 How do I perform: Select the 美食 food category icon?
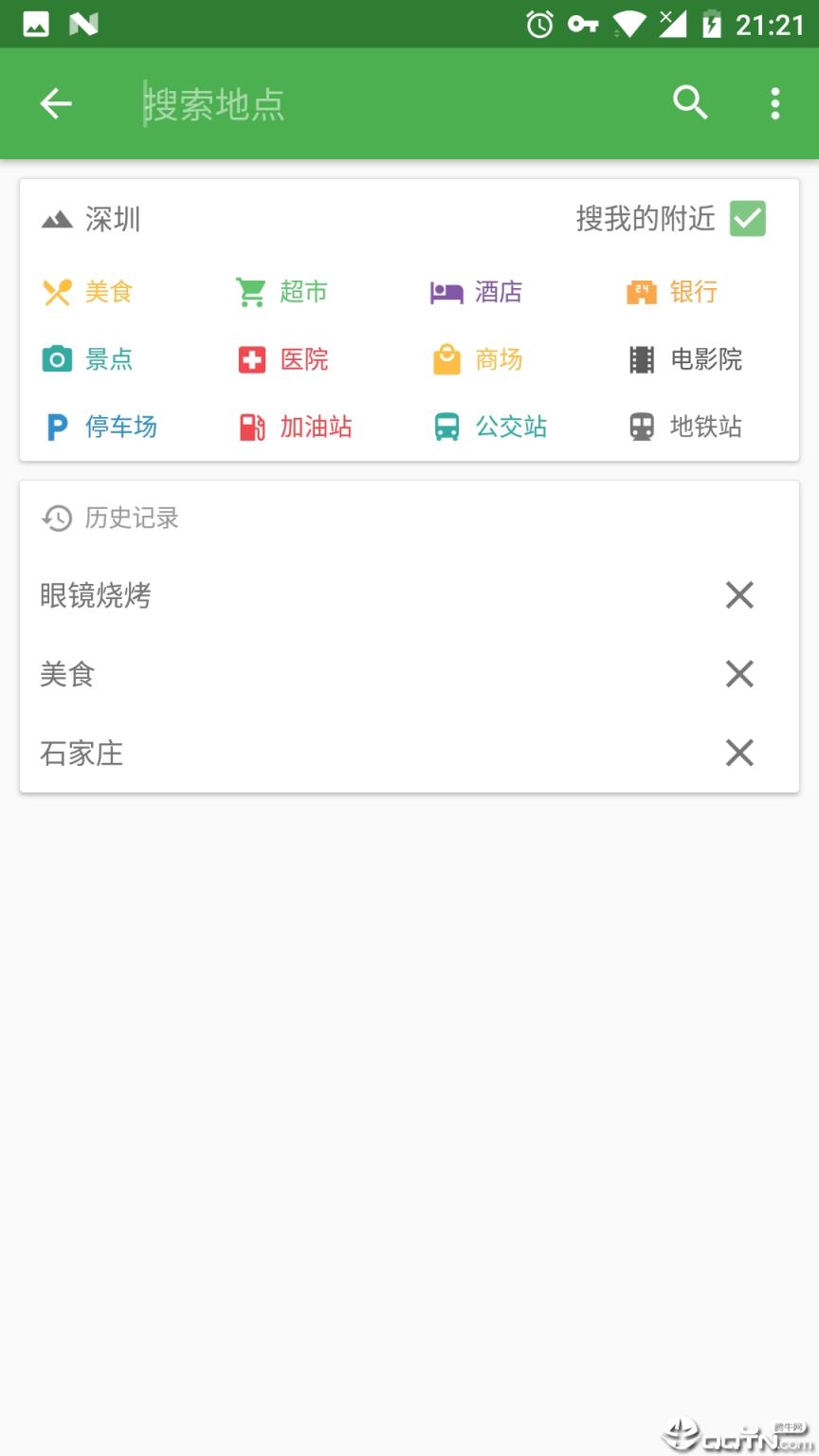coord(57,292)
